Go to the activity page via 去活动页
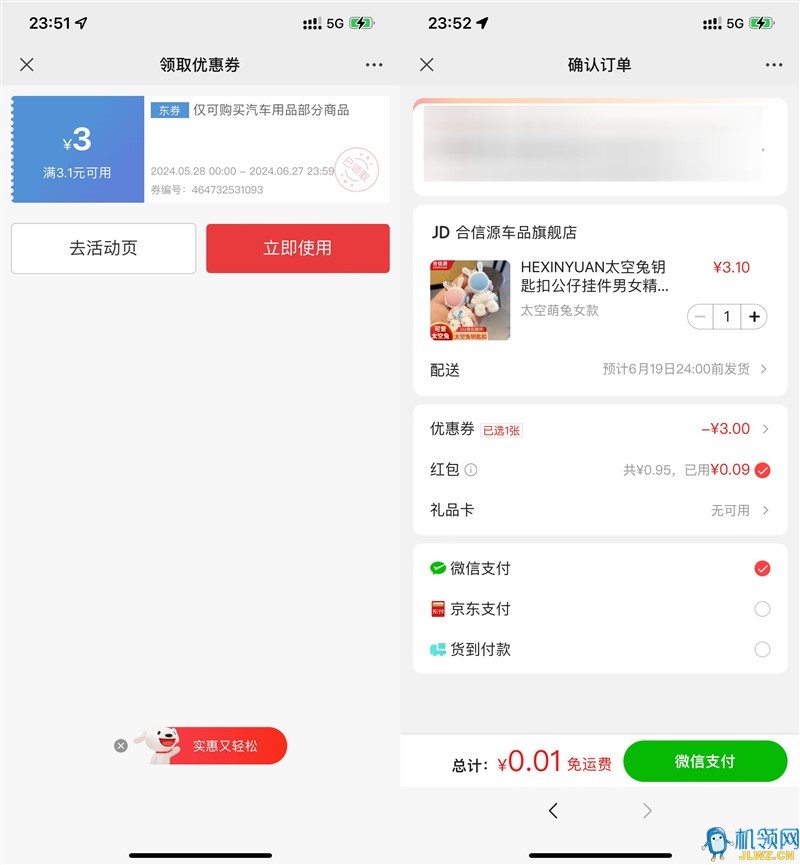 103,248
